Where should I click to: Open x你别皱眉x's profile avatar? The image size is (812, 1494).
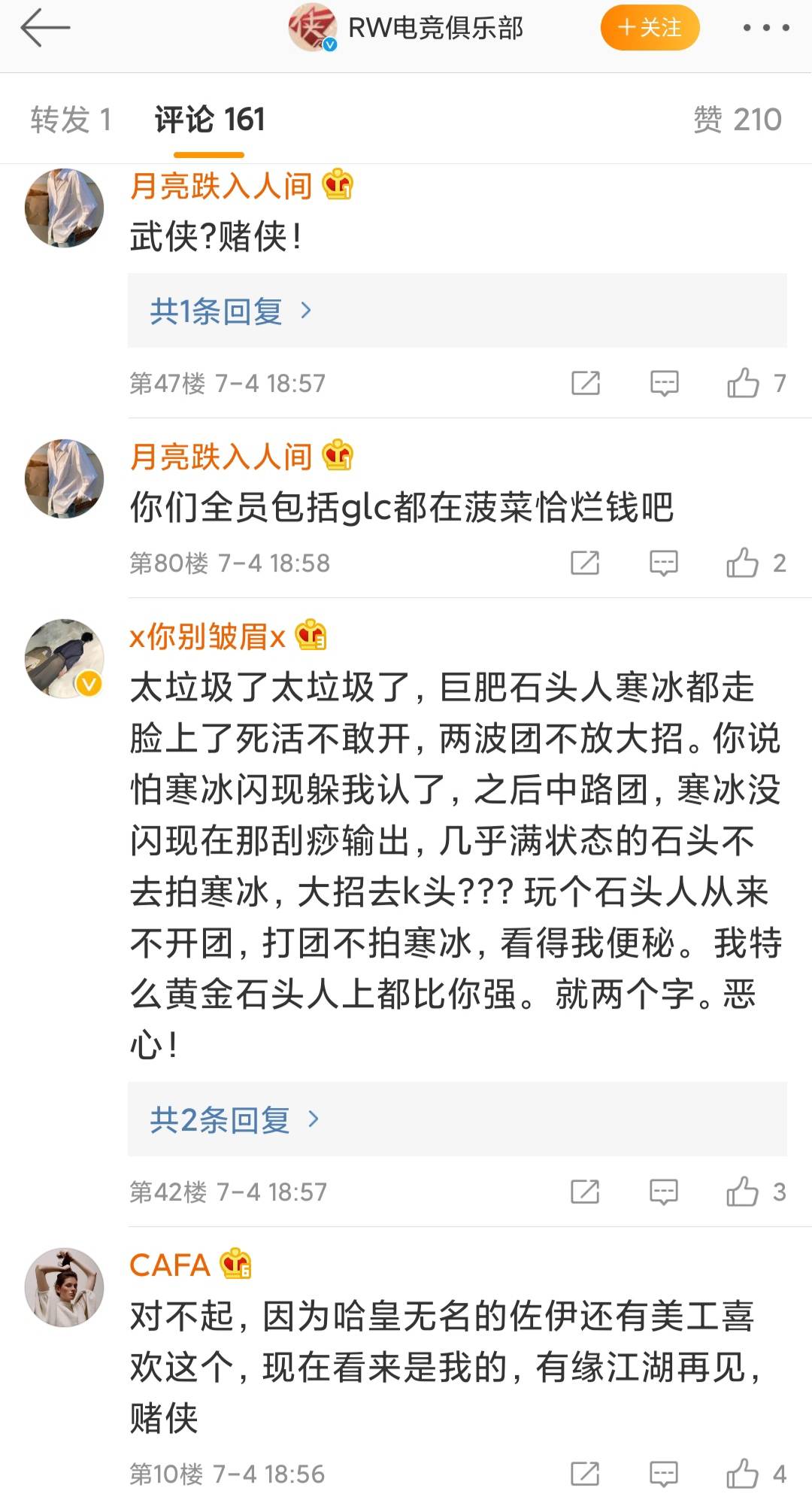click(64, 658)
